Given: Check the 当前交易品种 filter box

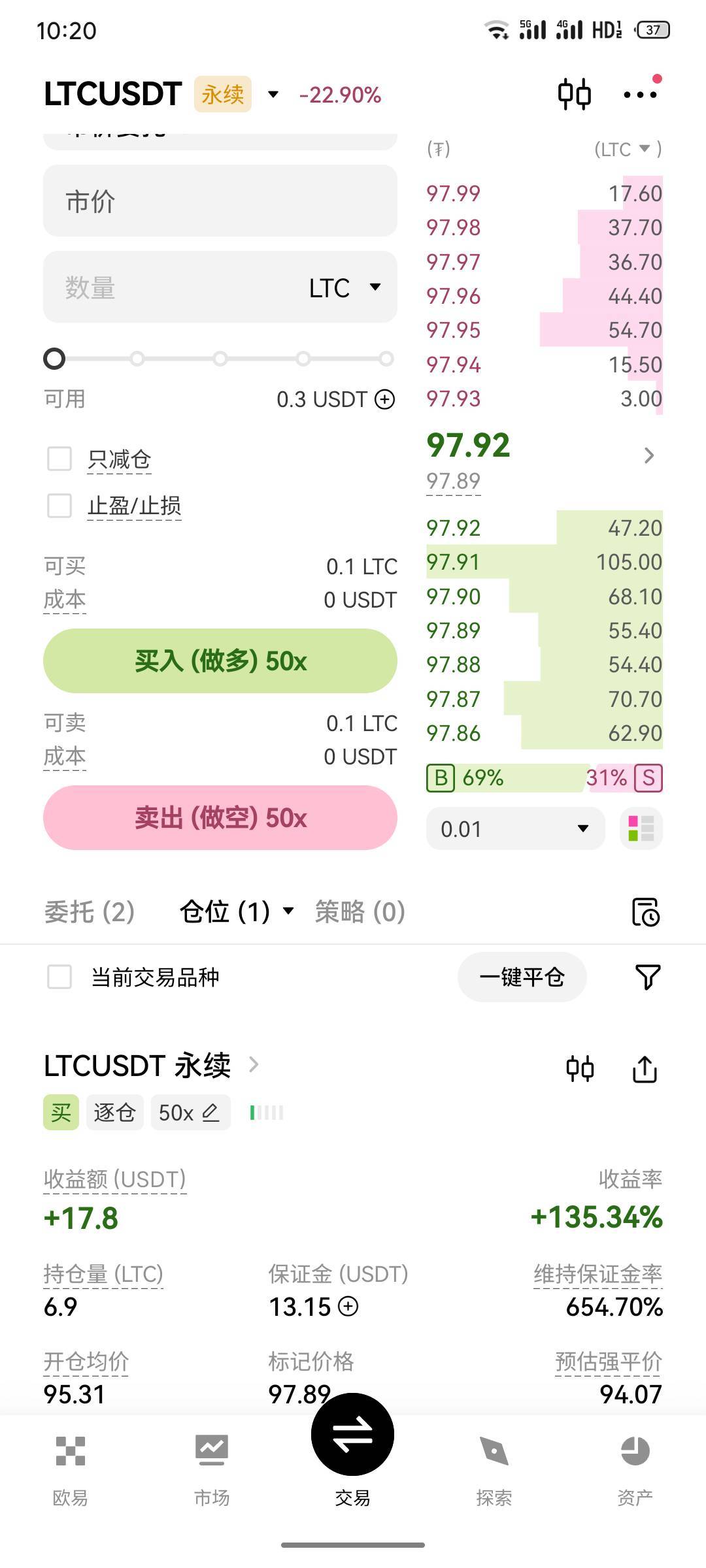Looking at the screenshot, I should point(59,977).
